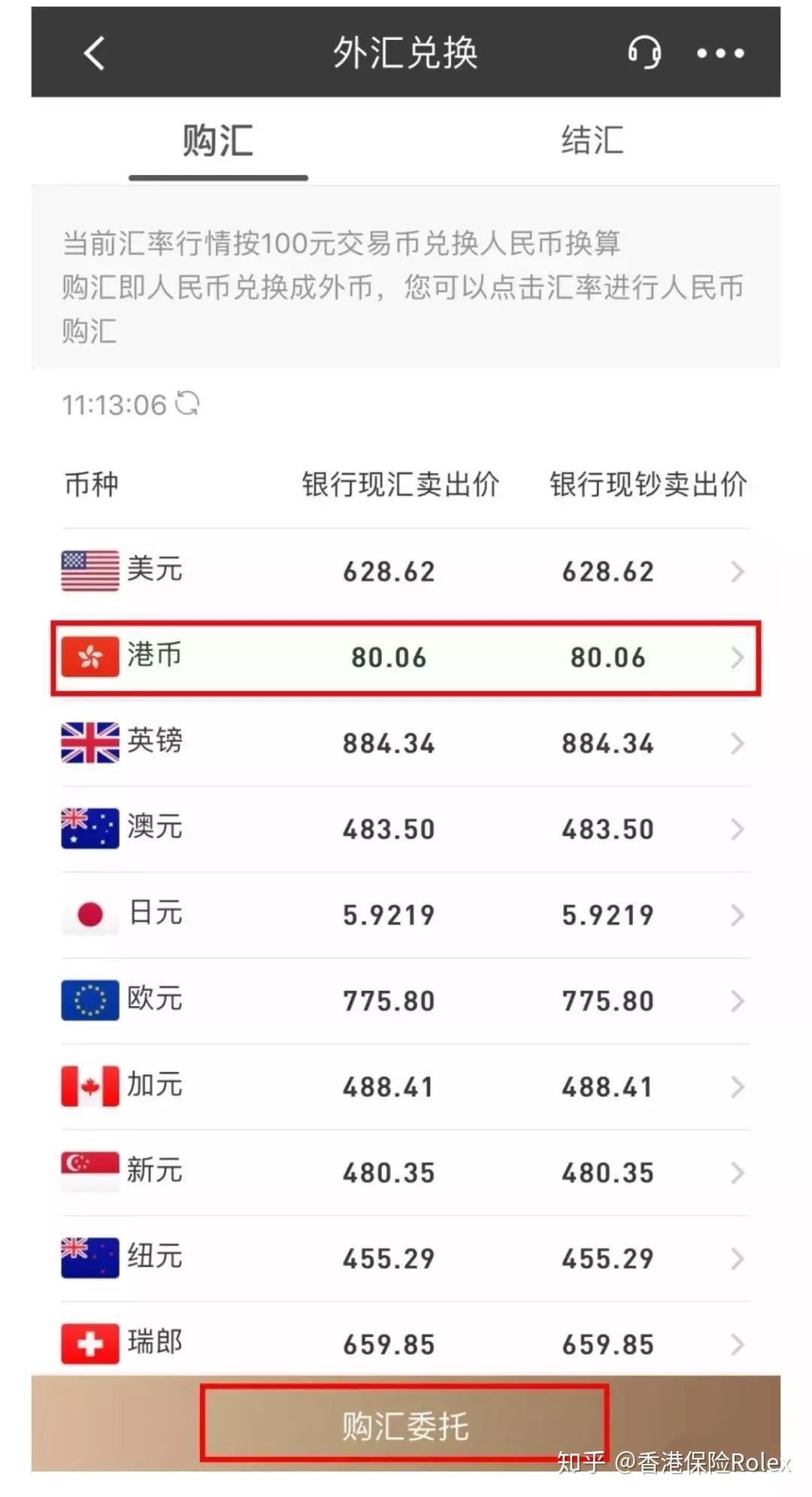Screen dimensions: 812x1497
Task: Select the 购汇 tab
Action: pyautogui.click(x=218, y=141)
